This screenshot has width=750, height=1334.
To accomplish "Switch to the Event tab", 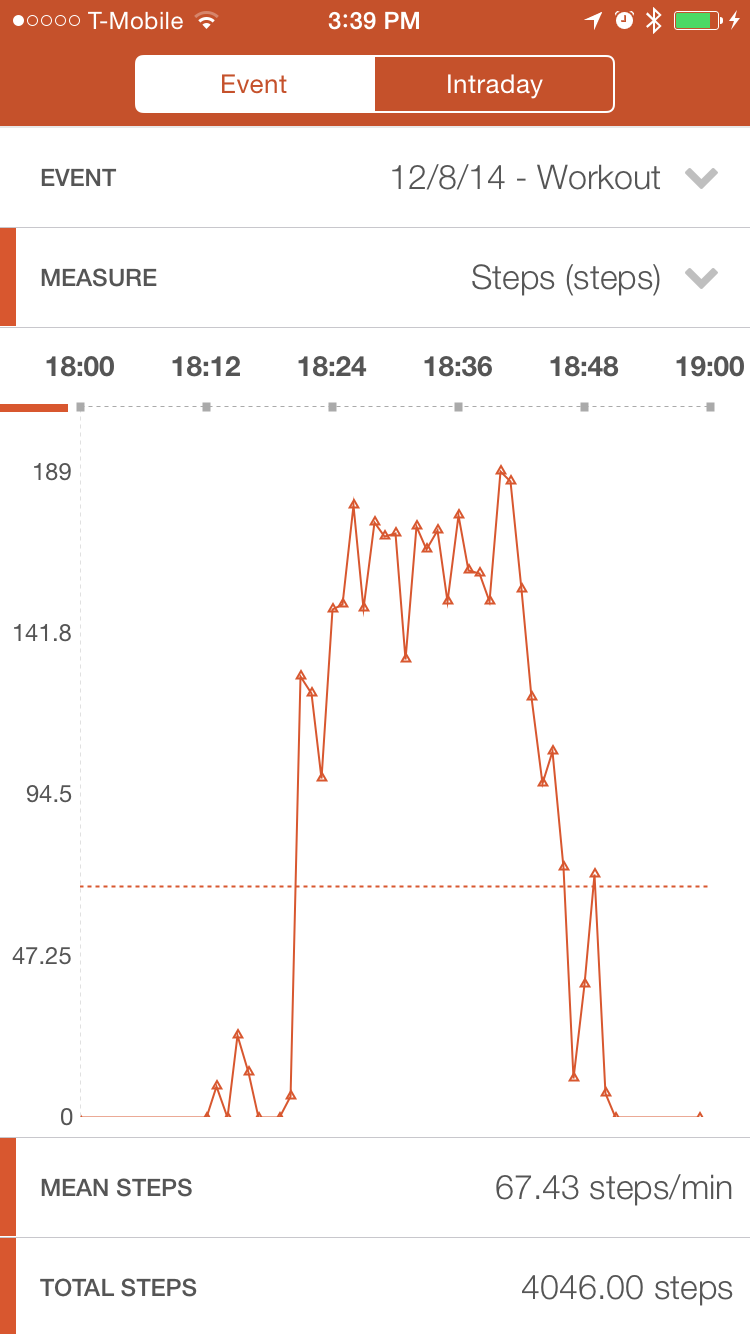I will pyautogui.click(x=255, y=84).
